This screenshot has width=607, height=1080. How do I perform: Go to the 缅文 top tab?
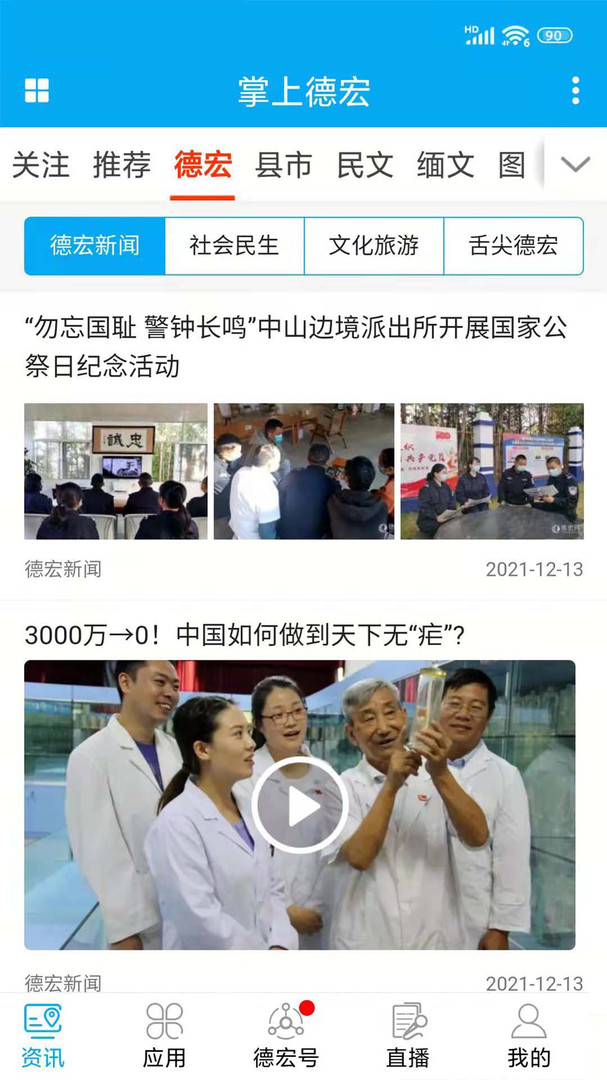click(446, 165)
